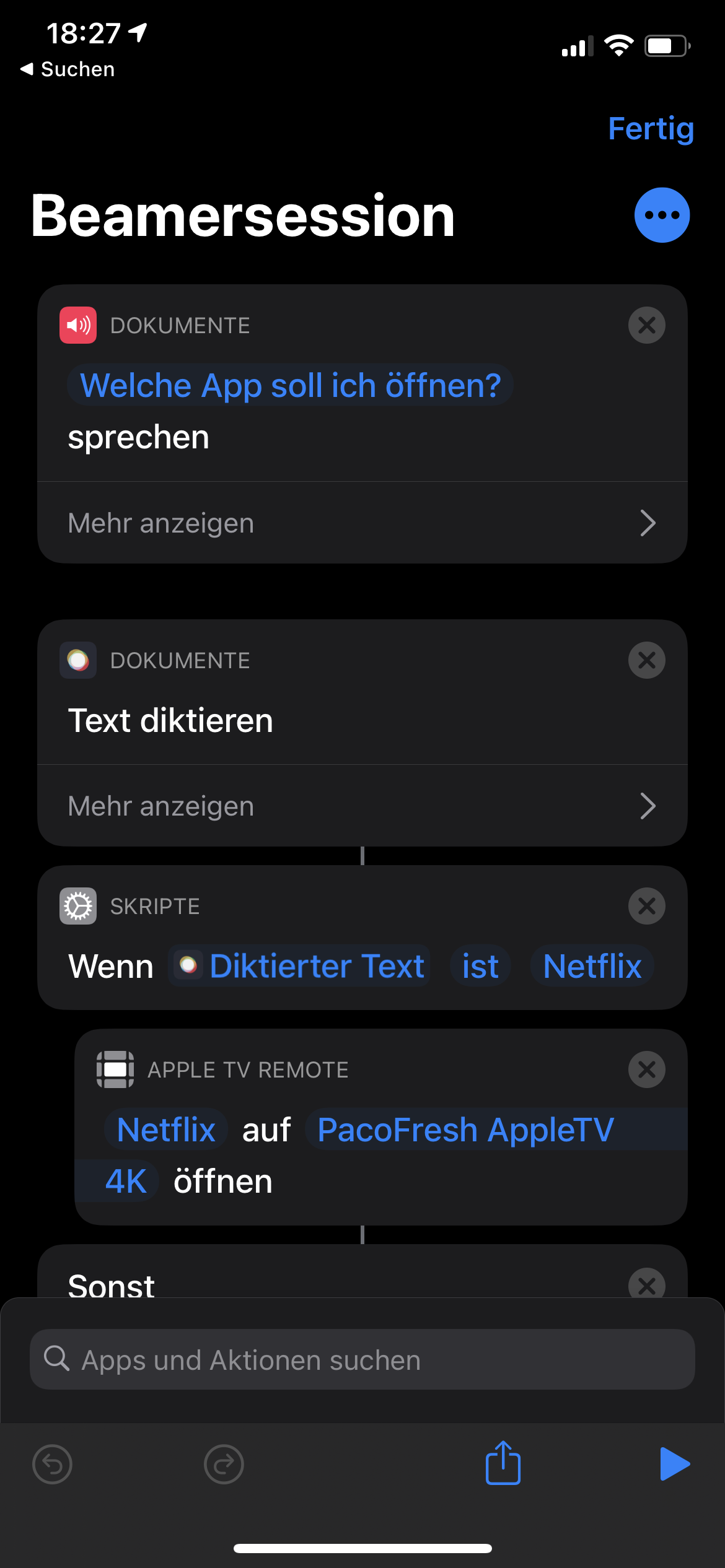Change the Netflix app to open
The width and height of the screenshot is (725, 1568).
click(x=166, y=1130)
